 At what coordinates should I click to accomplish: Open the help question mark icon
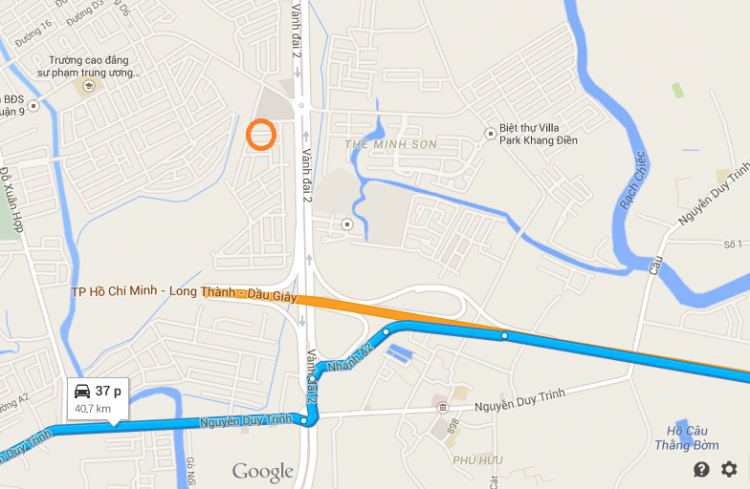(x=702, y=468)
